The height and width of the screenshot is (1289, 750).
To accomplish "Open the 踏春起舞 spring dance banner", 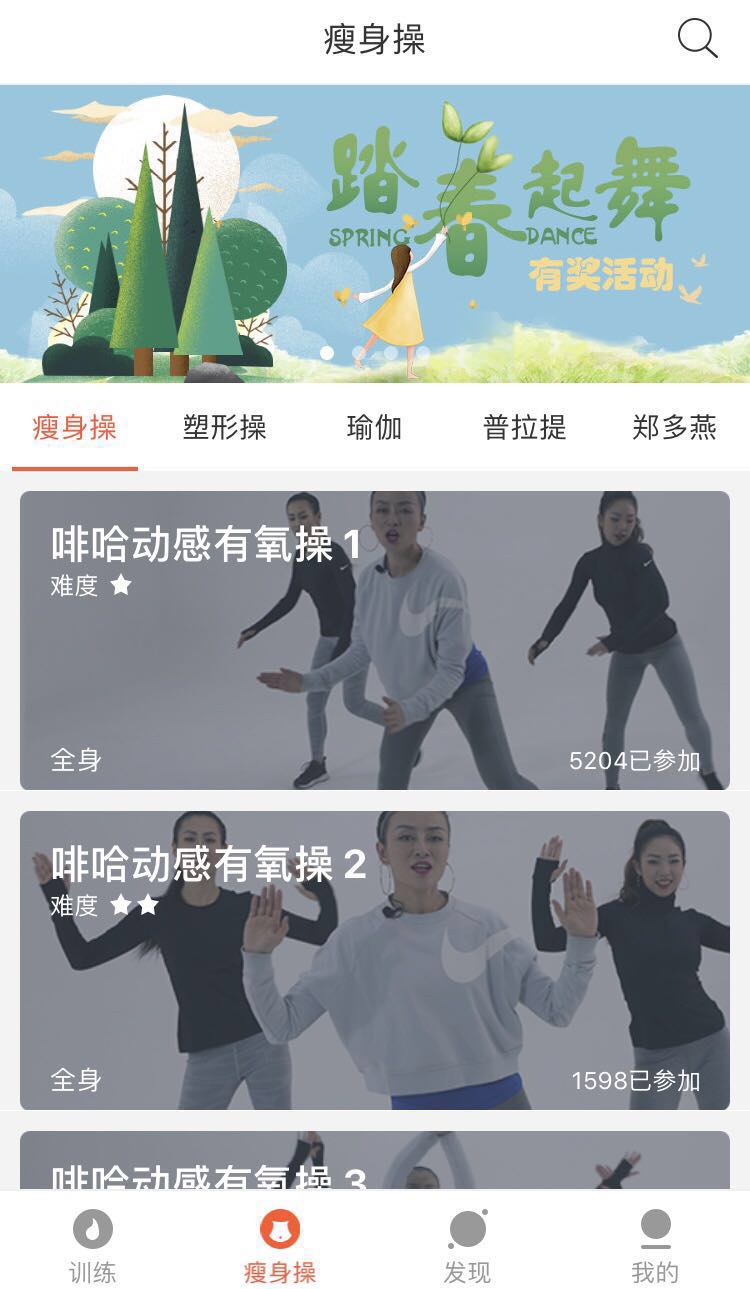I will pyautogui.click(x=375, y=233).
